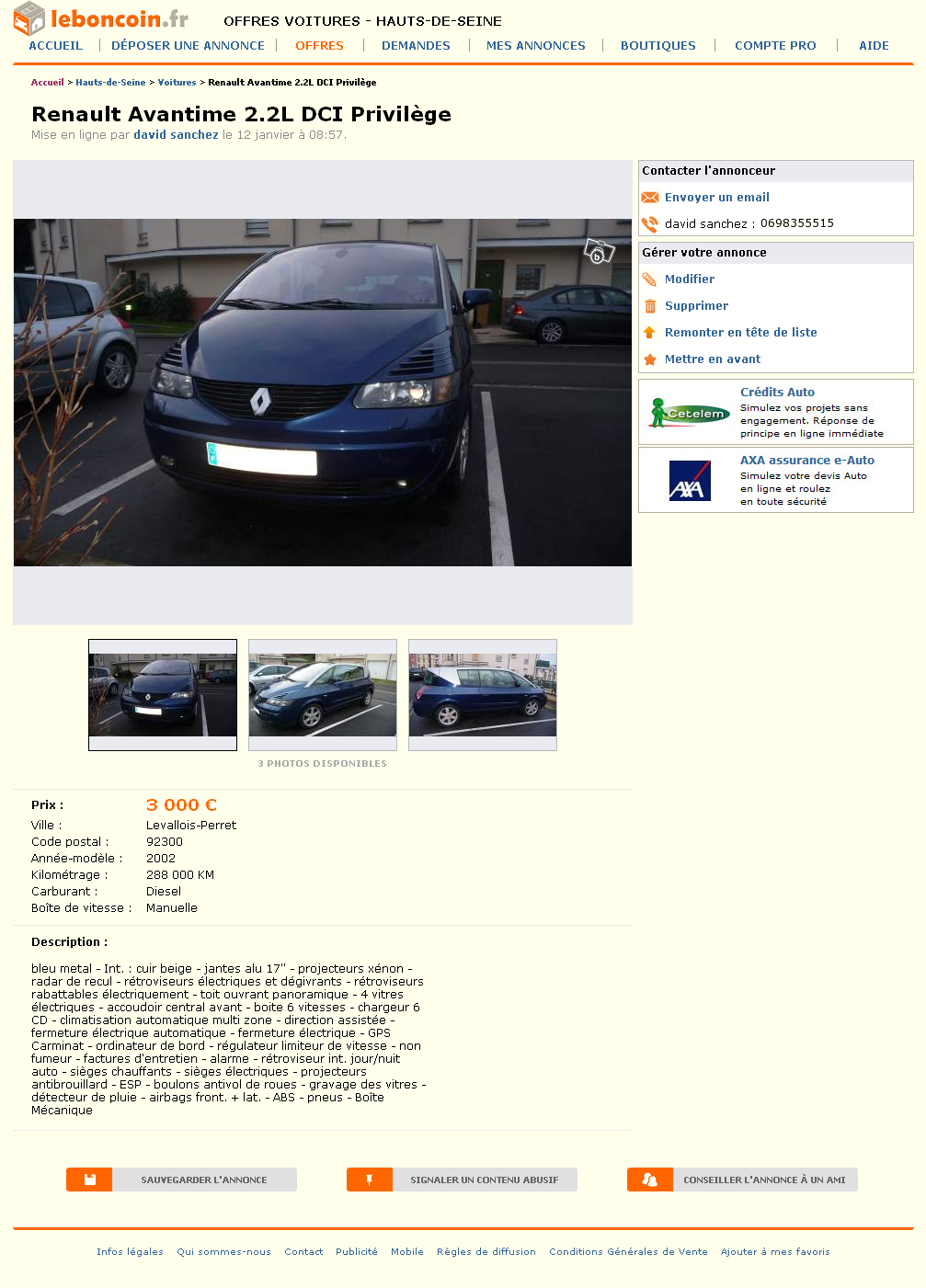Open the Déposer une annonce tab

188,45
